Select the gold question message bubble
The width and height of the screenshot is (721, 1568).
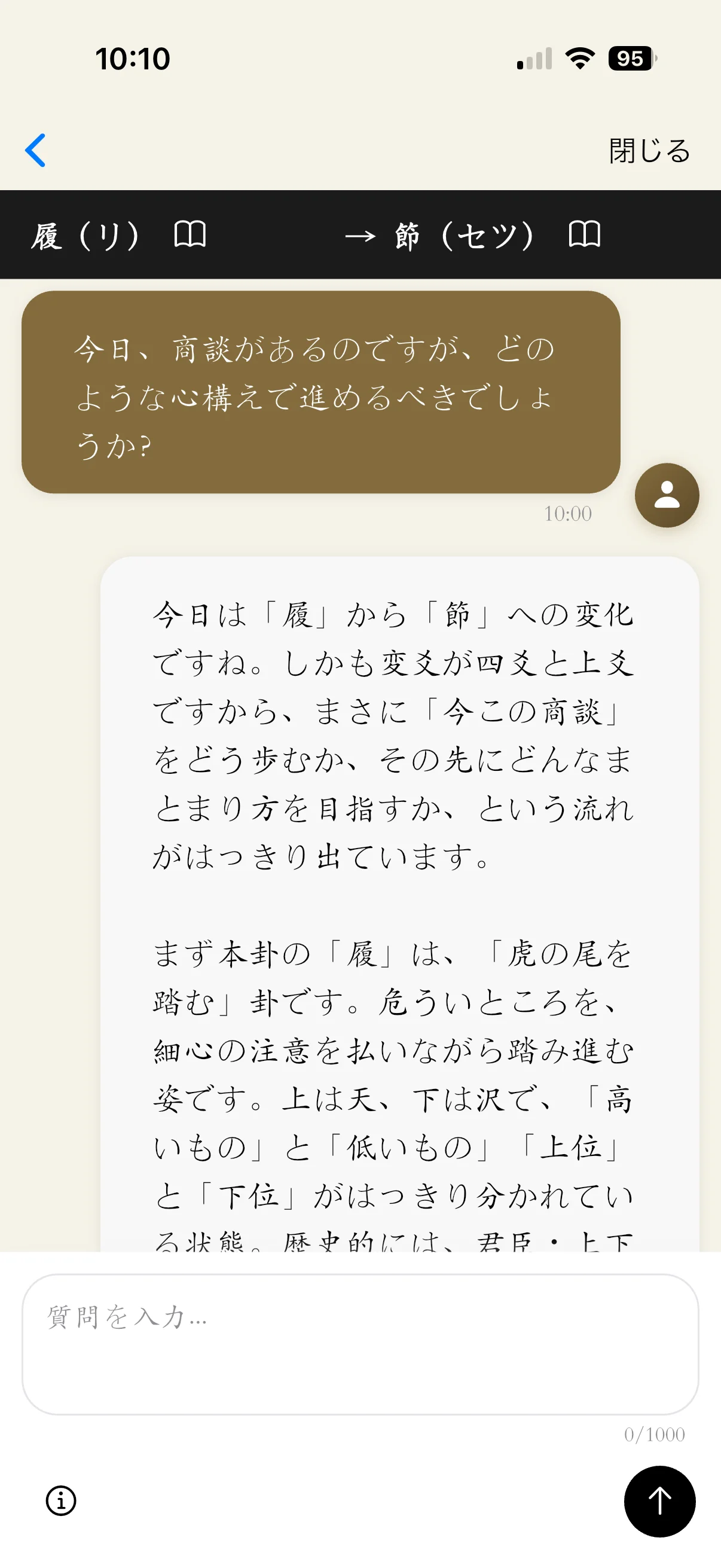pos(320,392)
